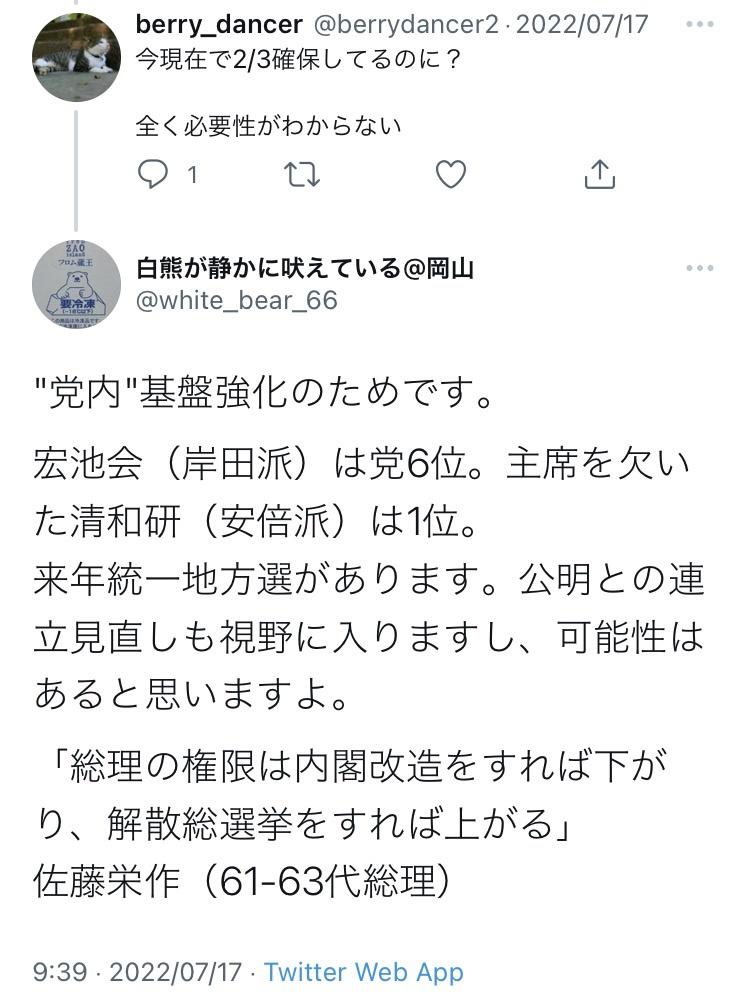Open overflow menu on berry_dancer's tweet
Viewport: 750px width, 1000px height.
(700, 23)
